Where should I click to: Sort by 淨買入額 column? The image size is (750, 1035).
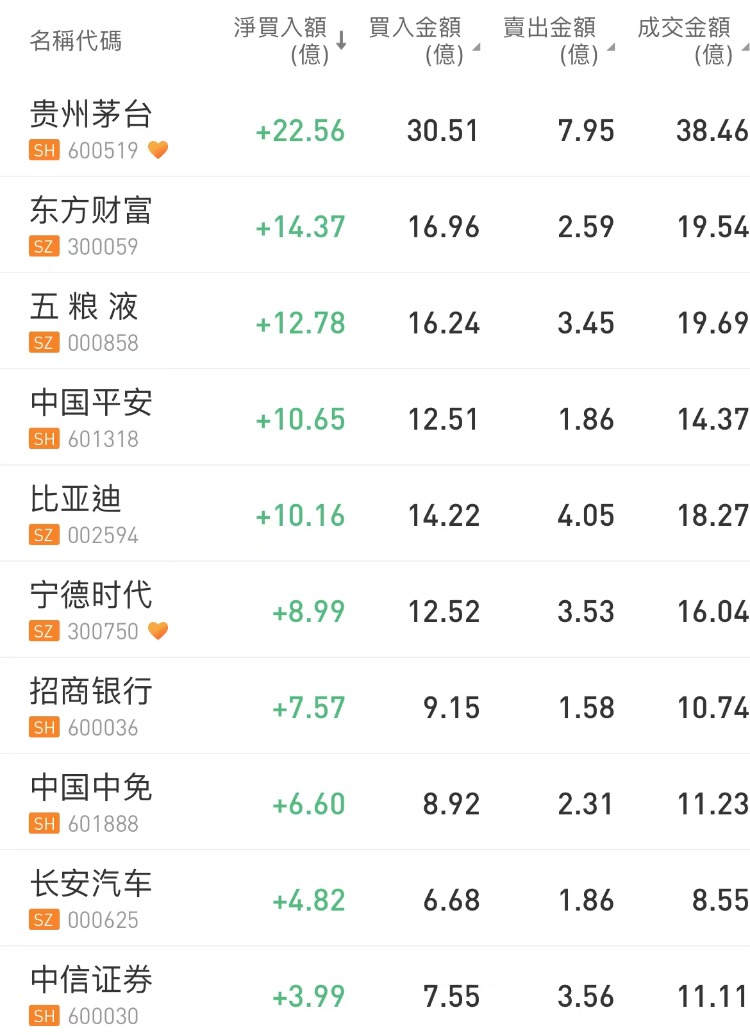pyautogui.click(x=288, y=40)
